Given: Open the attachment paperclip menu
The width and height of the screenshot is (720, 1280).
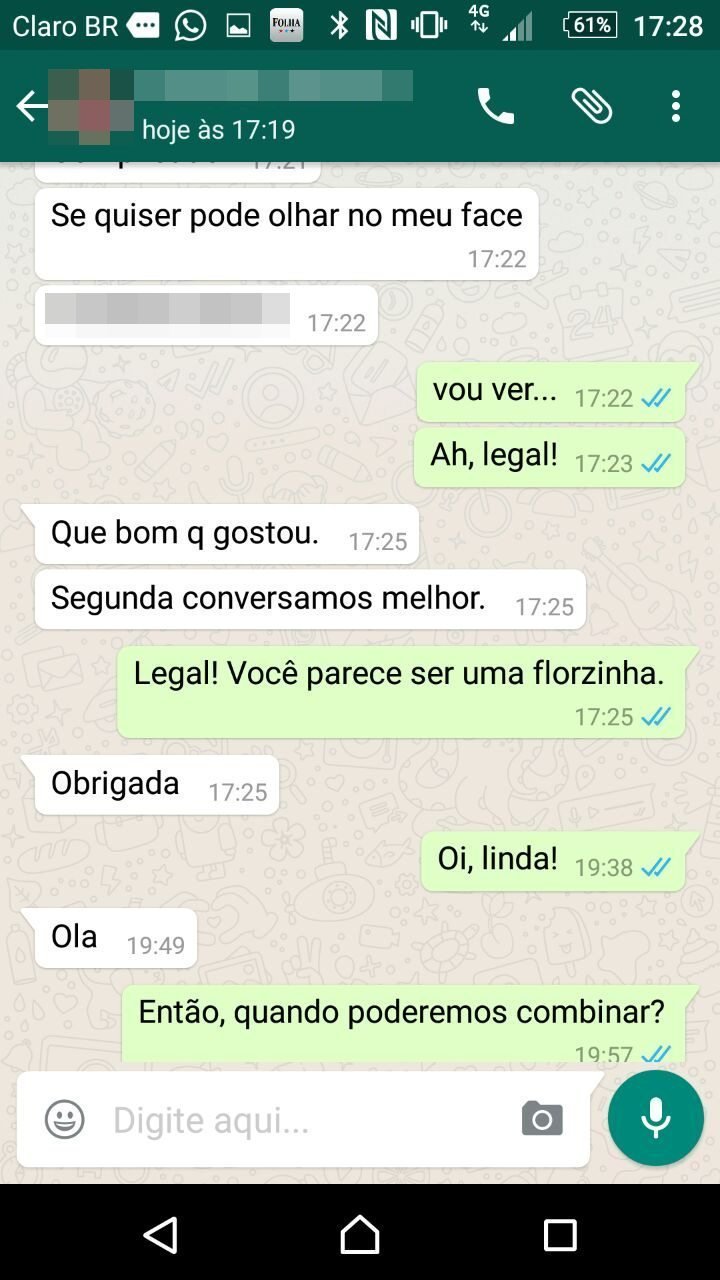Looking at the screenshot, I should pyautogui.click(x=591, y=106).
